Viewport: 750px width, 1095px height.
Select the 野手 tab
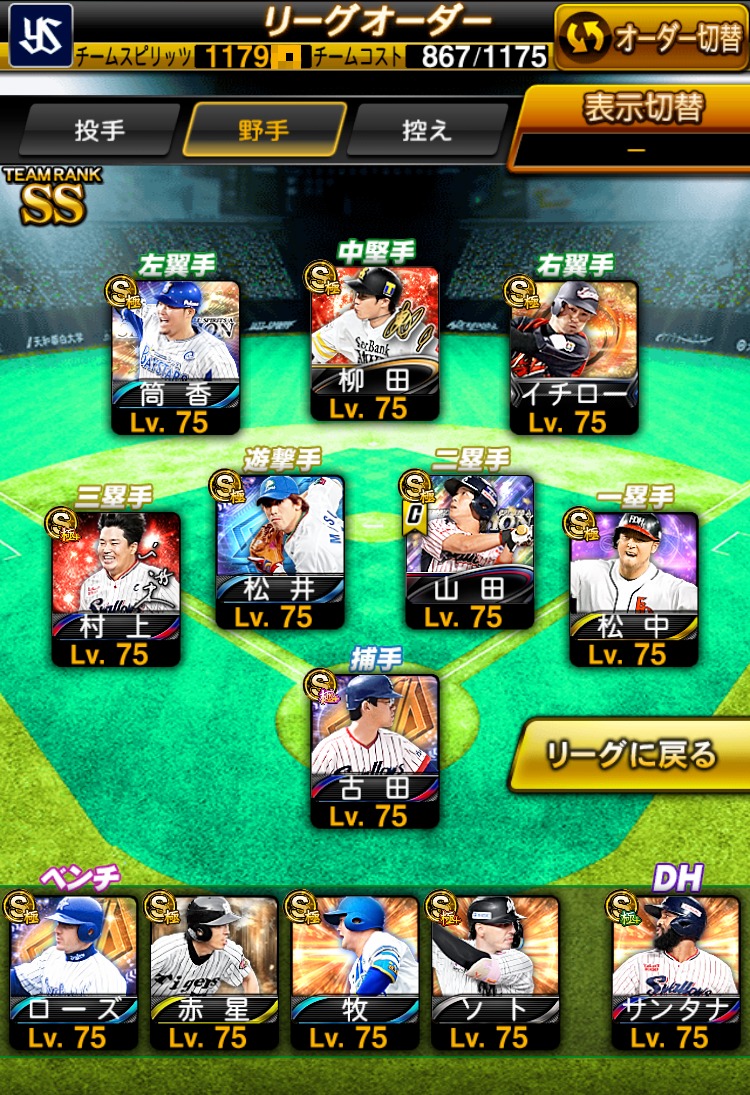pyautogui.click(x=264, y=130)
